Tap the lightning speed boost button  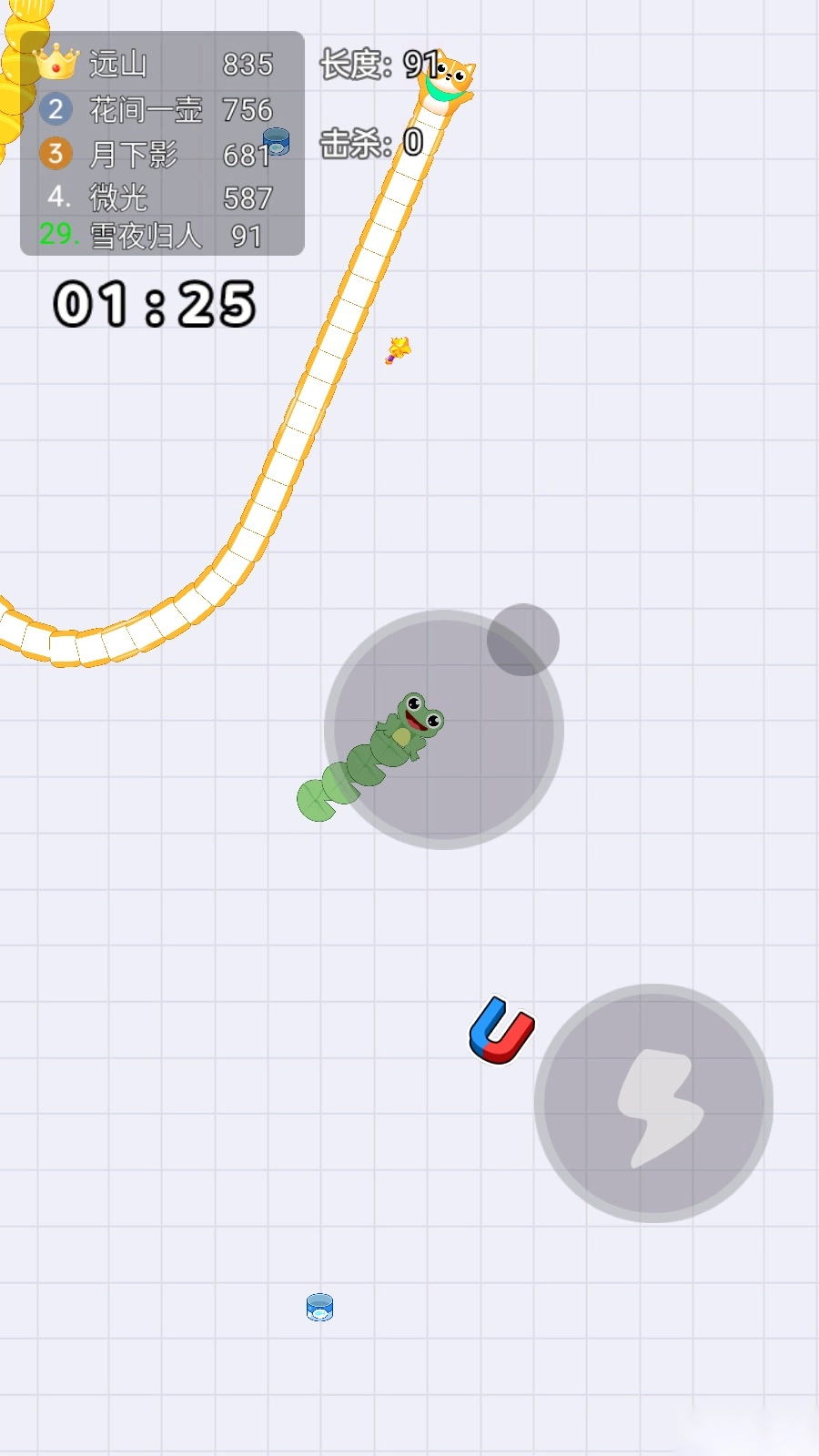pos(653,1103)
